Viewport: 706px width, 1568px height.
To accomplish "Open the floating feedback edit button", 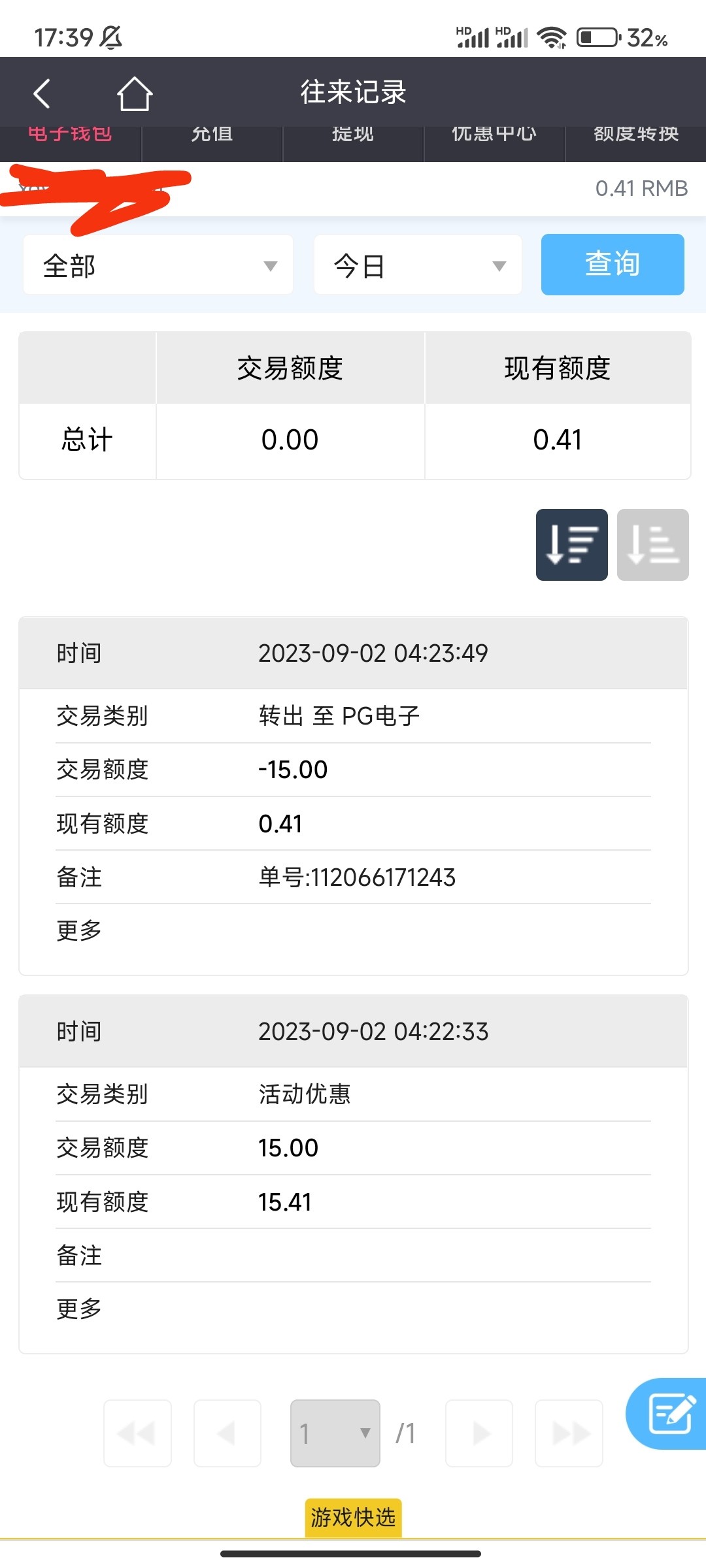I will tap(669, 1414).
